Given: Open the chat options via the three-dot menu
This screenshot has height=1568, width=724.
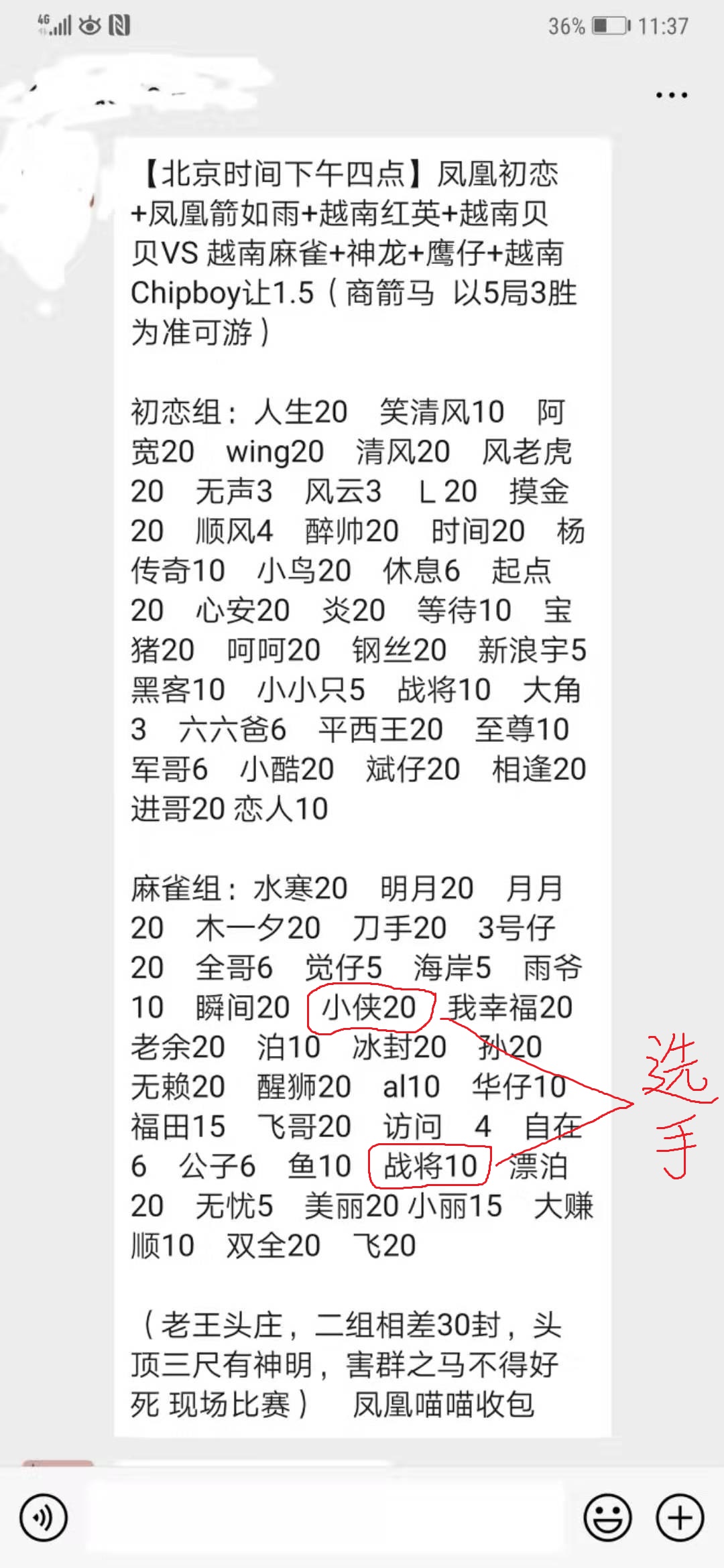Looking at the screenshot, I should point(670,94).
